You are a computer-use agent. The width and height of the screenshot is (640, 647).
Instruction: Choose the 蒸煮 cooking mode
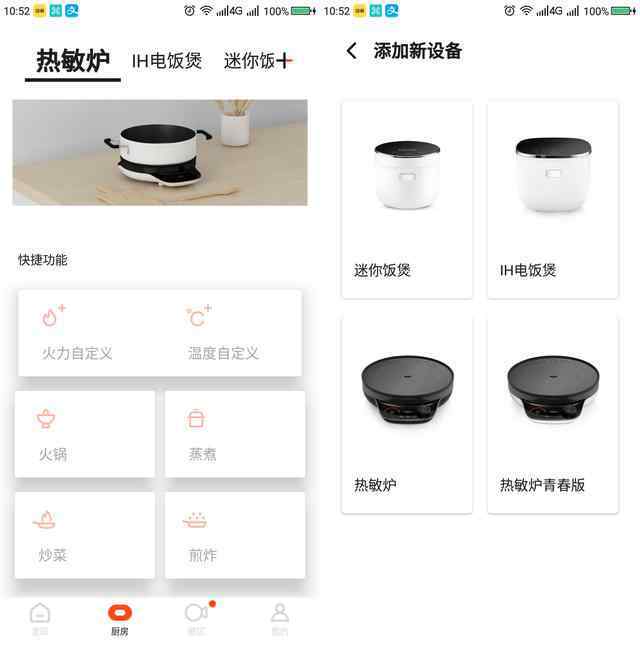tap(234, 434)
